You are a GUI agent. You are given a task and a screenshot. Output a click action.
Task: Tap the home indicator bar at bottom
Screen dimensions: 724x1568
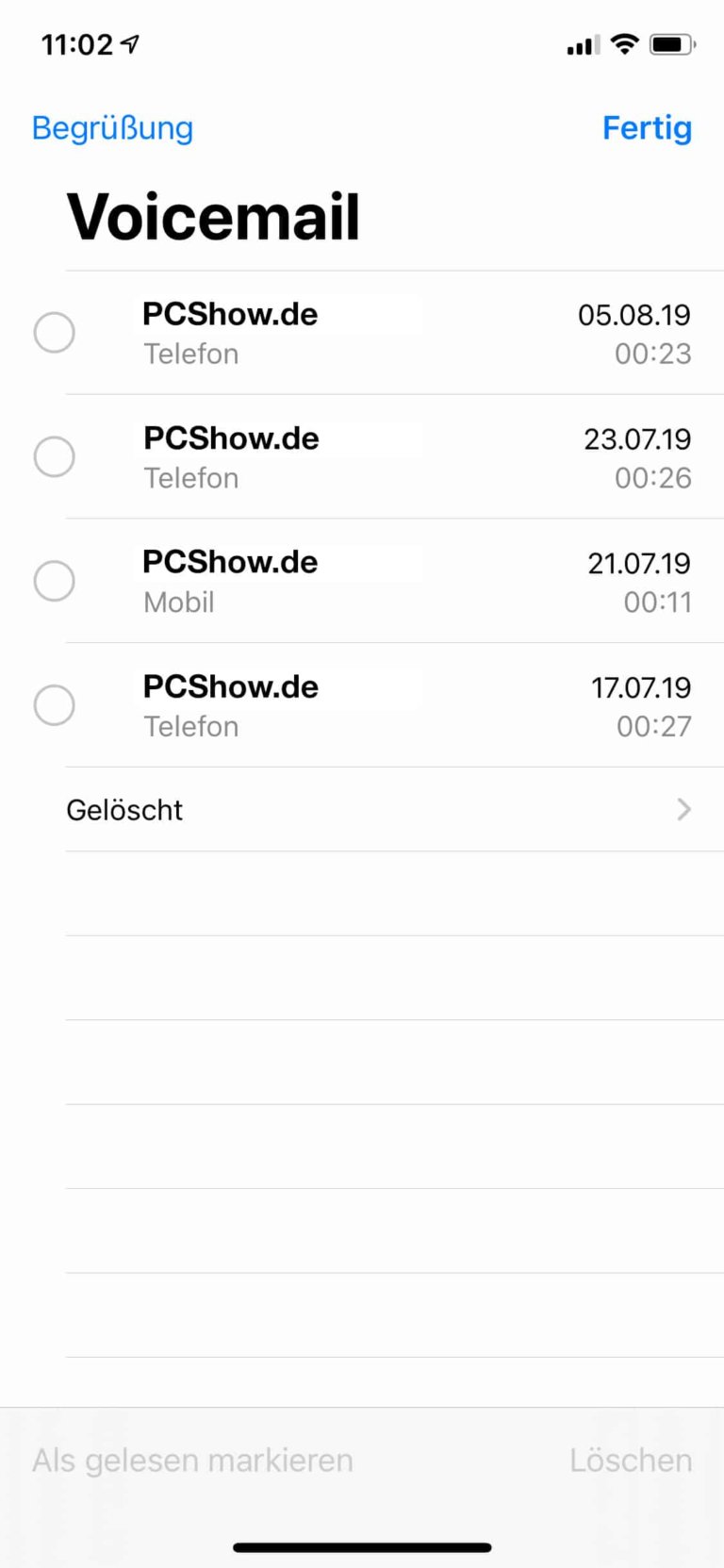[362, 1546]
